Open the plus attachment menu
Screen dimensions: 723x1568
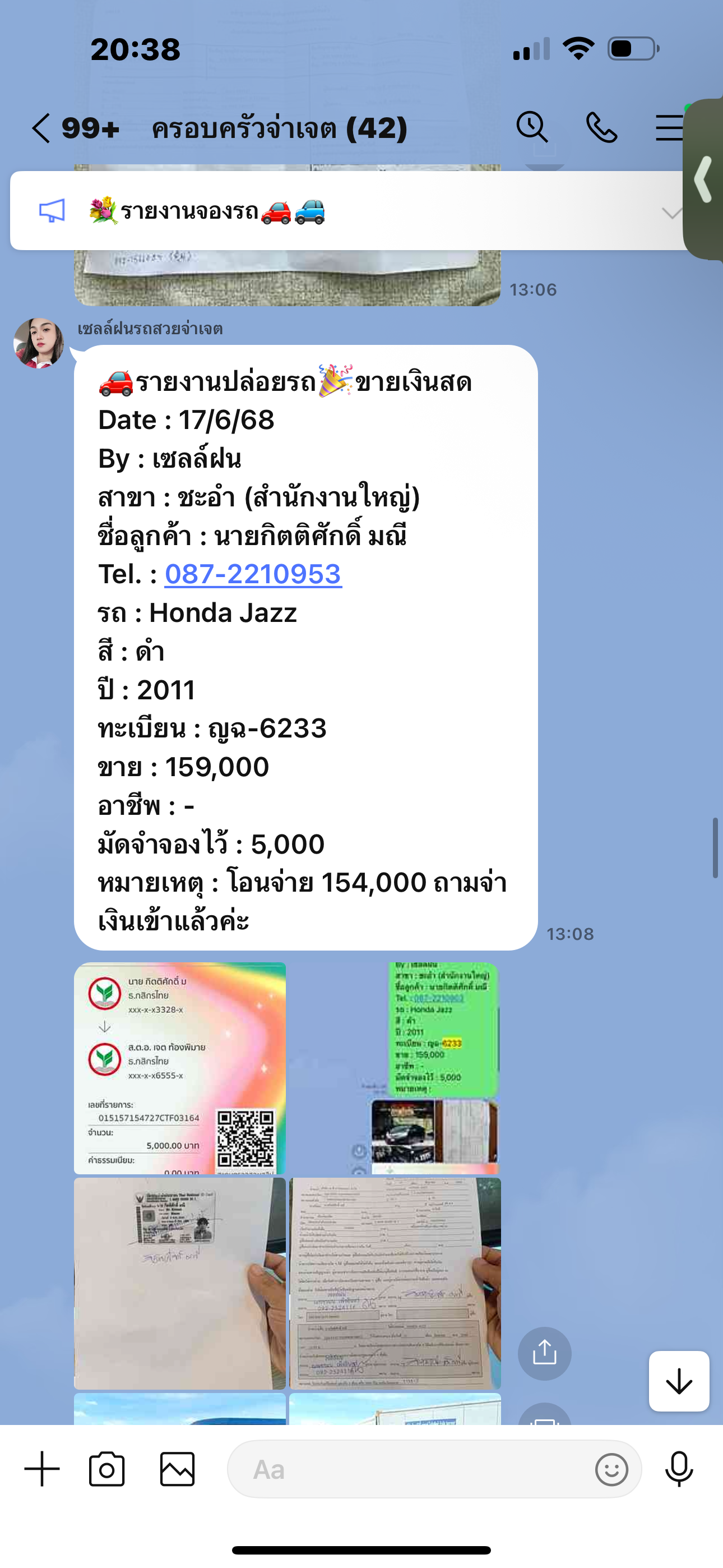click(x=42, y=1469)
